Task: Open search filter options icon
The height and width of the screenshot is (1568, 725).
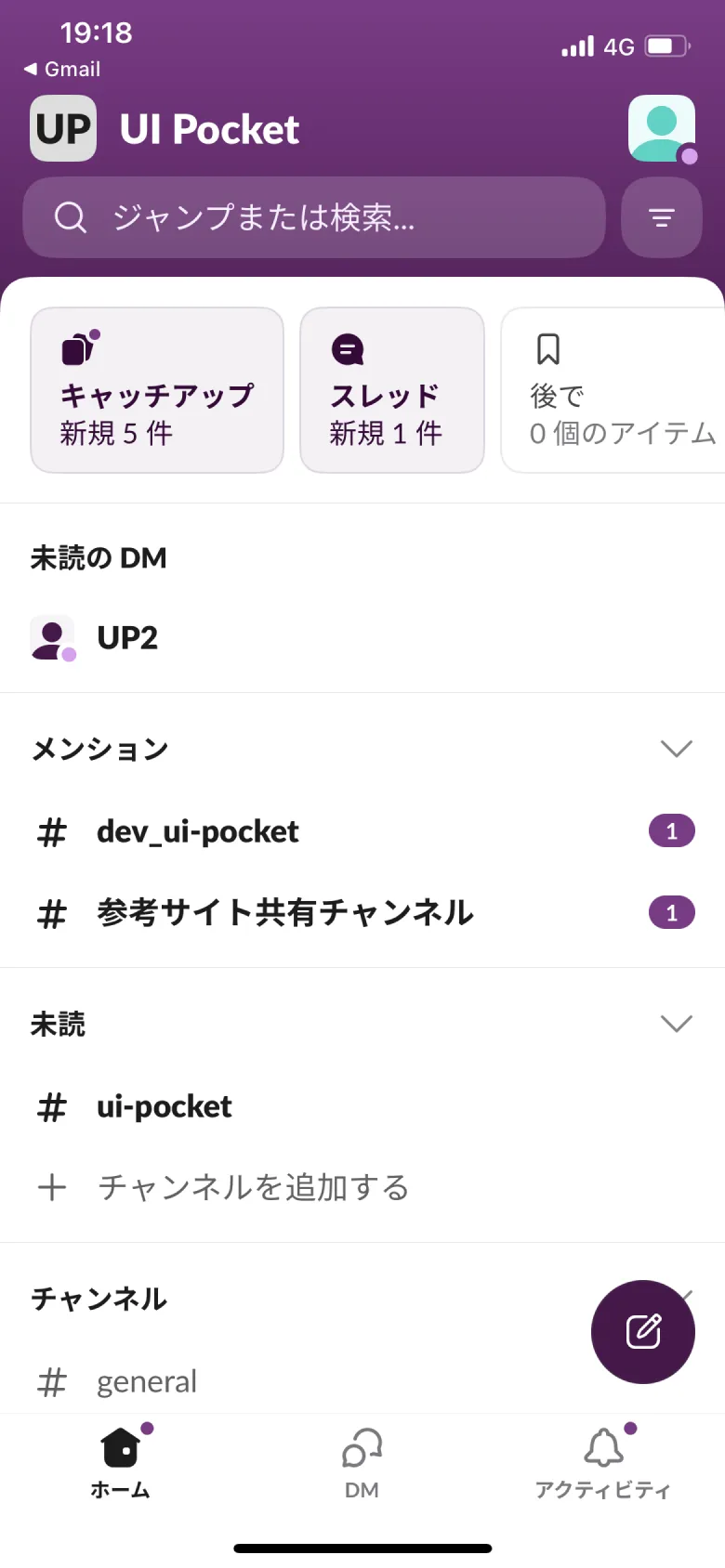Action: point(661,217)
